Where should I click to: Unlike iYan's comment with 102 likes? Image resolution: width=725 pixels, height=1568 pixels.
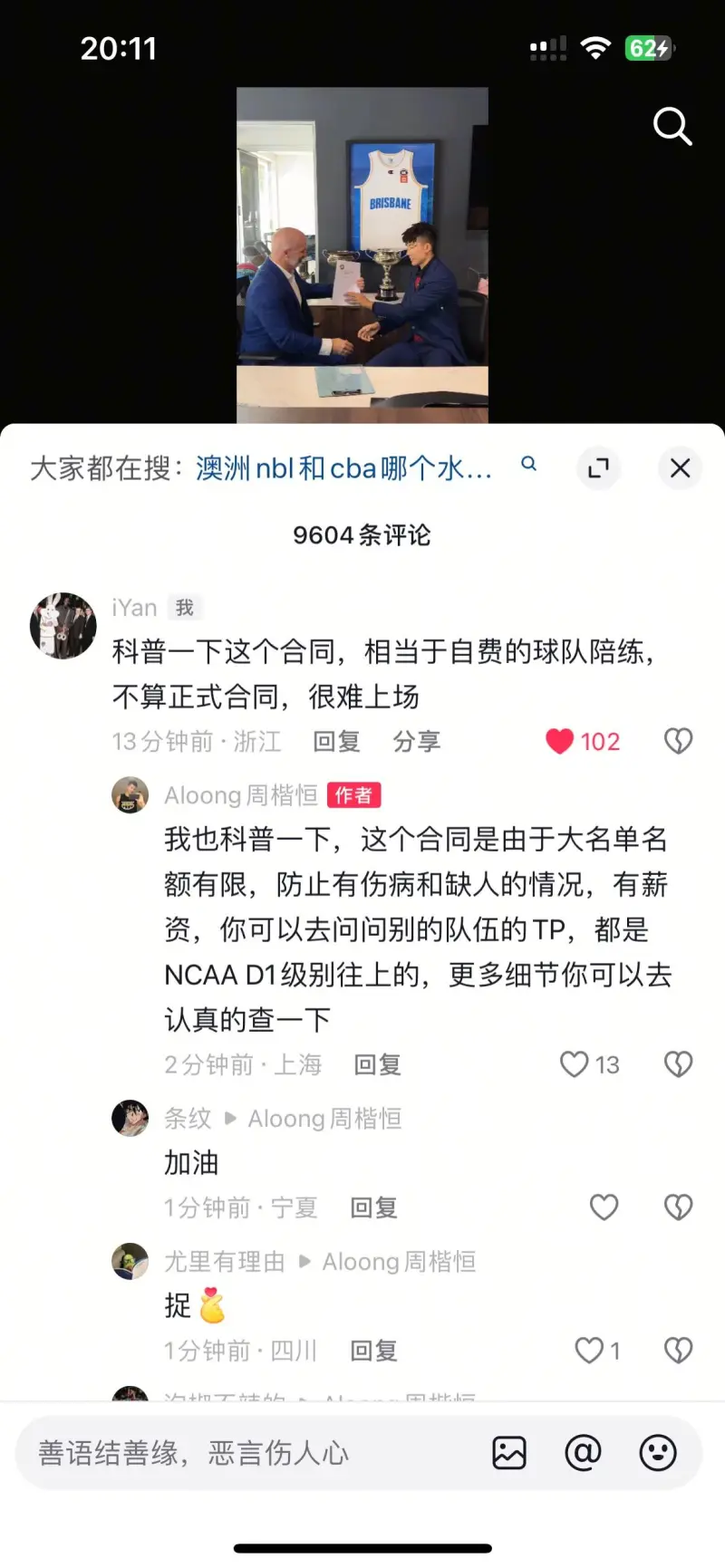560,742
